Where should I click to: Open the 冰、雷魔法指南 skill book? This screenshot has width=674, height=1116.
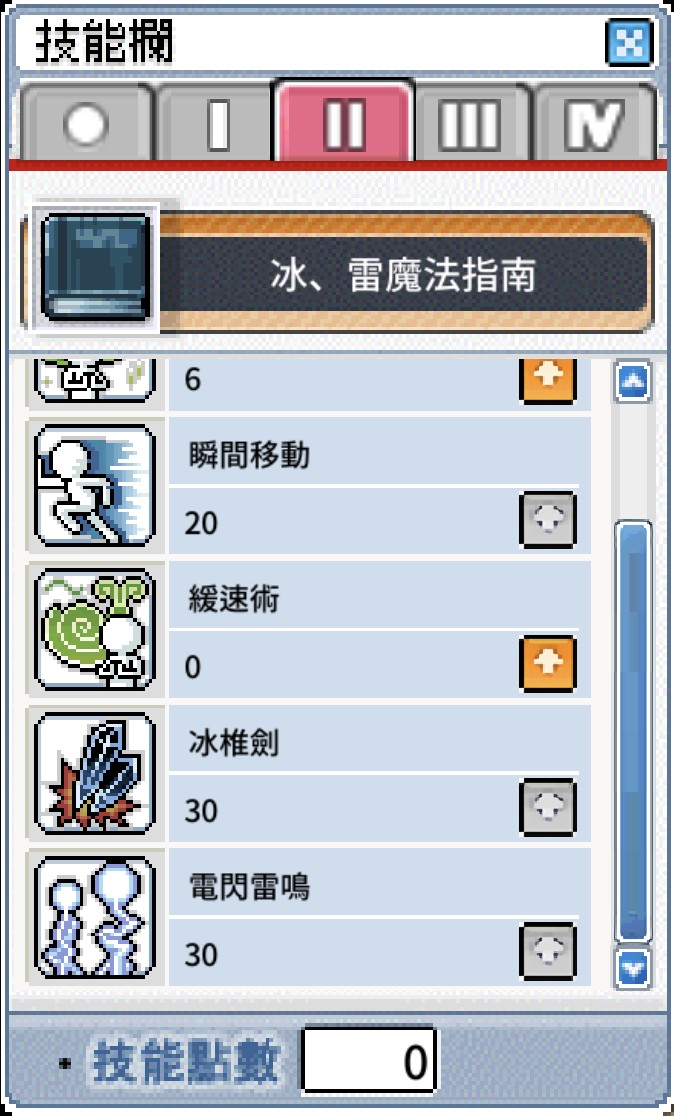pyautogui.click(x=95, y=267)
